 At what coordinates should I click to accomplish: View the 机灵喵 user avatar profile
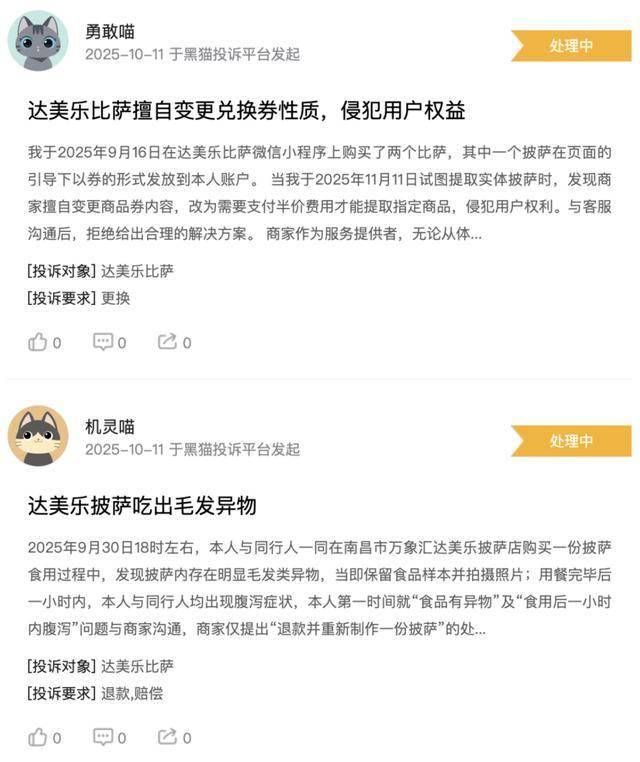click(38, 437)
